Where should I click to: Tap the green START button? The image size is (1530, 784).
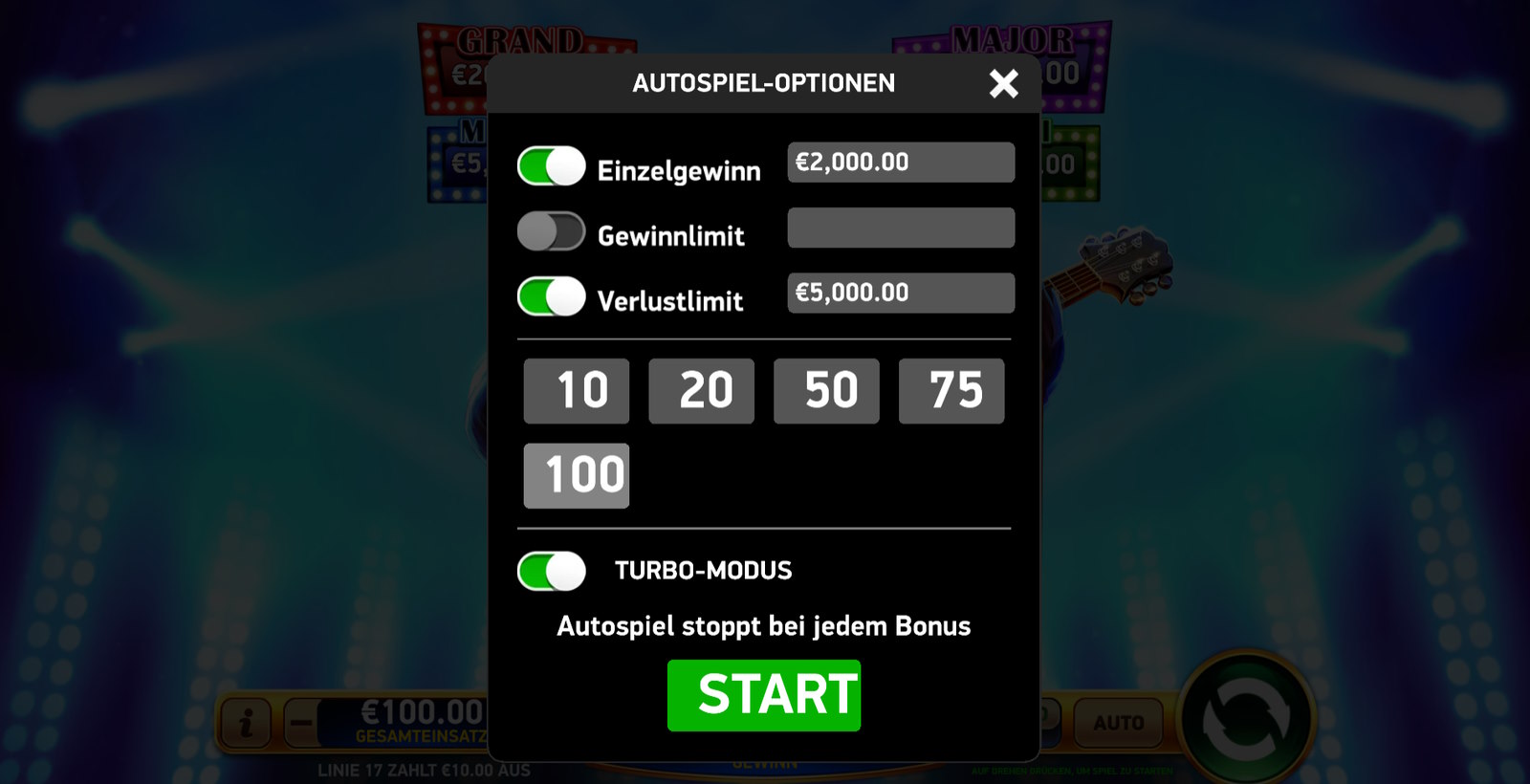(764, 695)
